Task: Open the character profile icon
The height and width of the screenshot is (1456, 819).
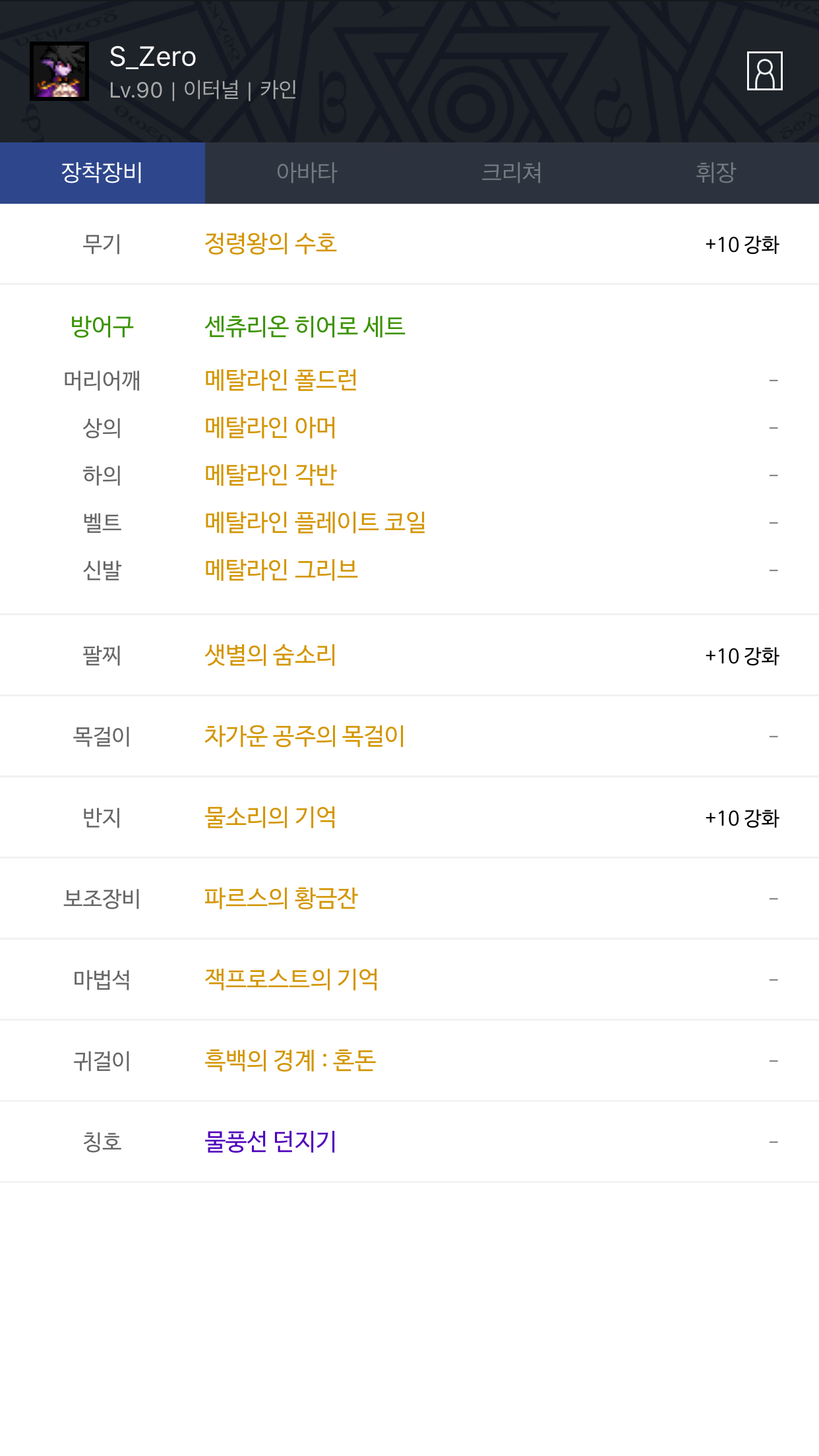Action: 764,71
